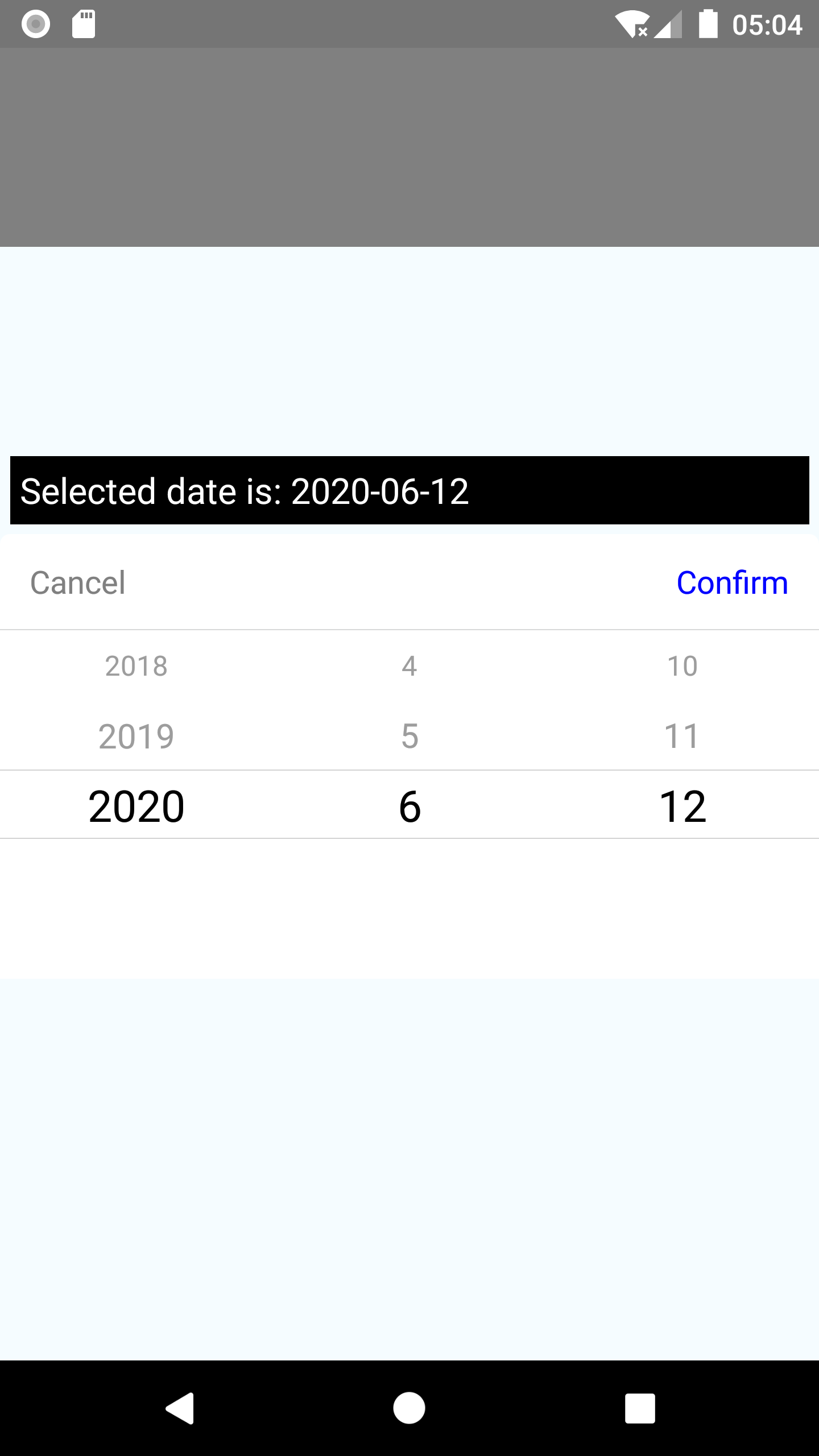Pick day 10 in the picker

click(x=682, y=666)
